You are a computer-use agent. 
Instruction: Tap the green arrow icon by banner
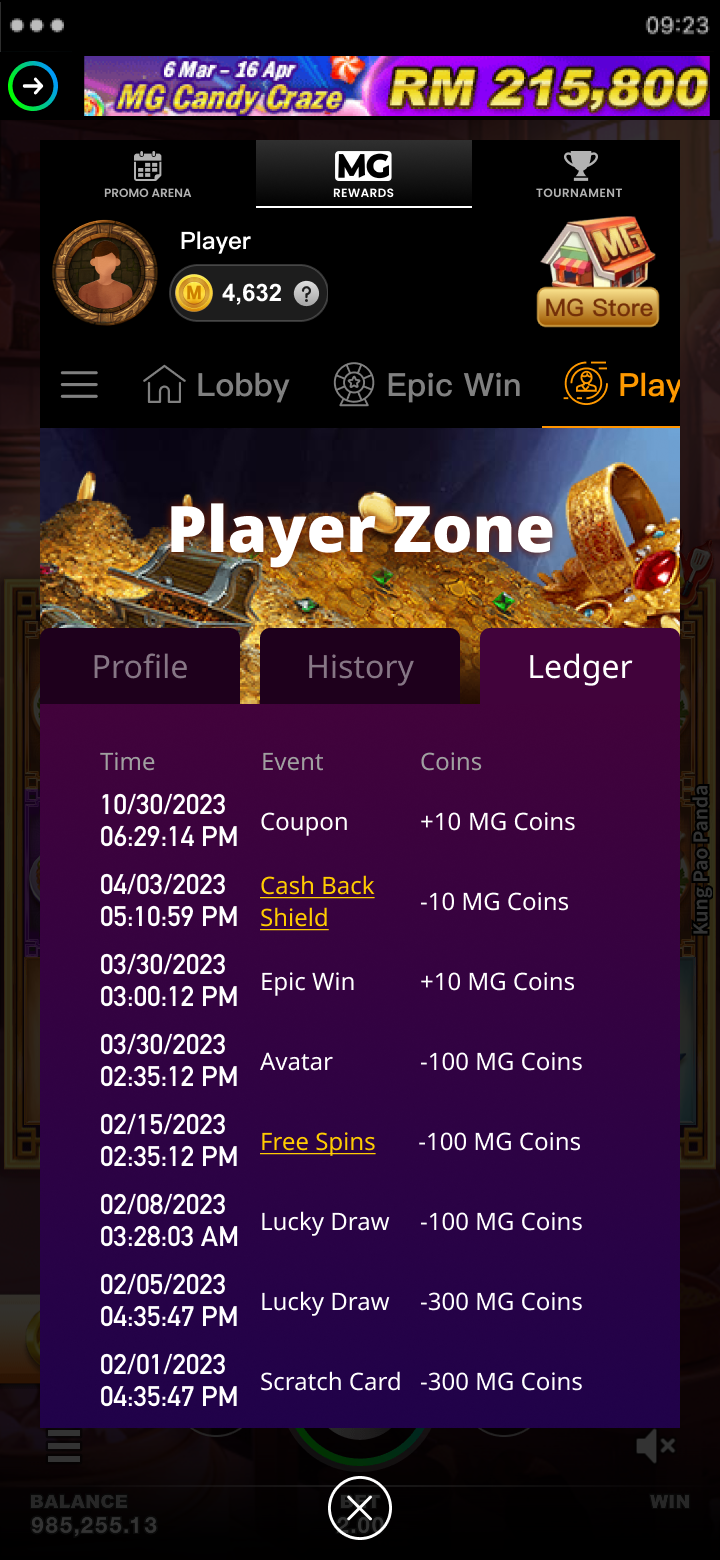[33, 87]
